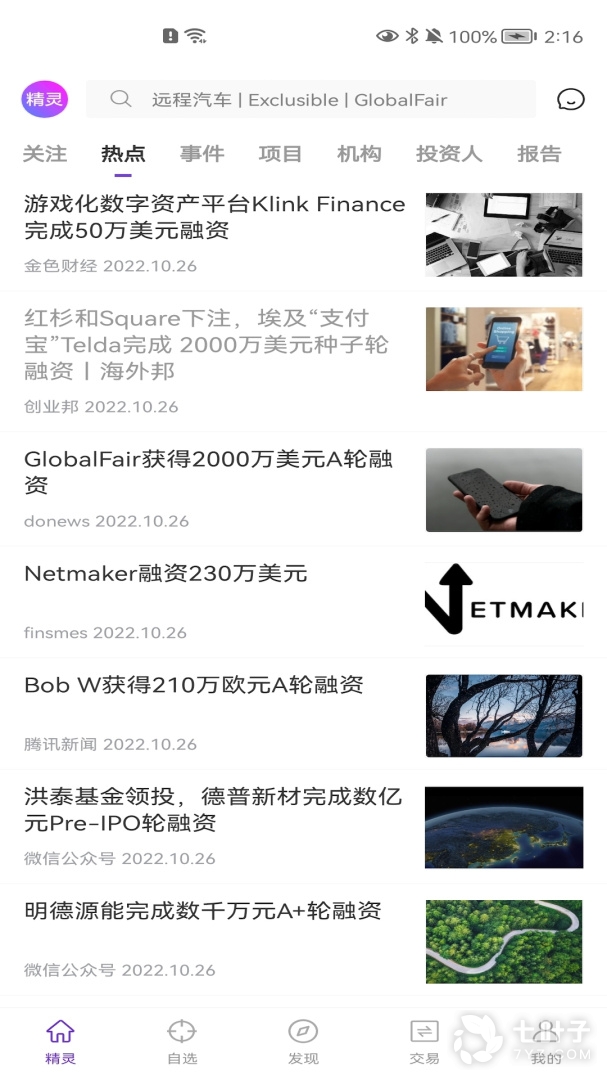The width and height of the screenshot is (607, 1080).
Task: Open the messages chat icon
Action: [570, 99]
